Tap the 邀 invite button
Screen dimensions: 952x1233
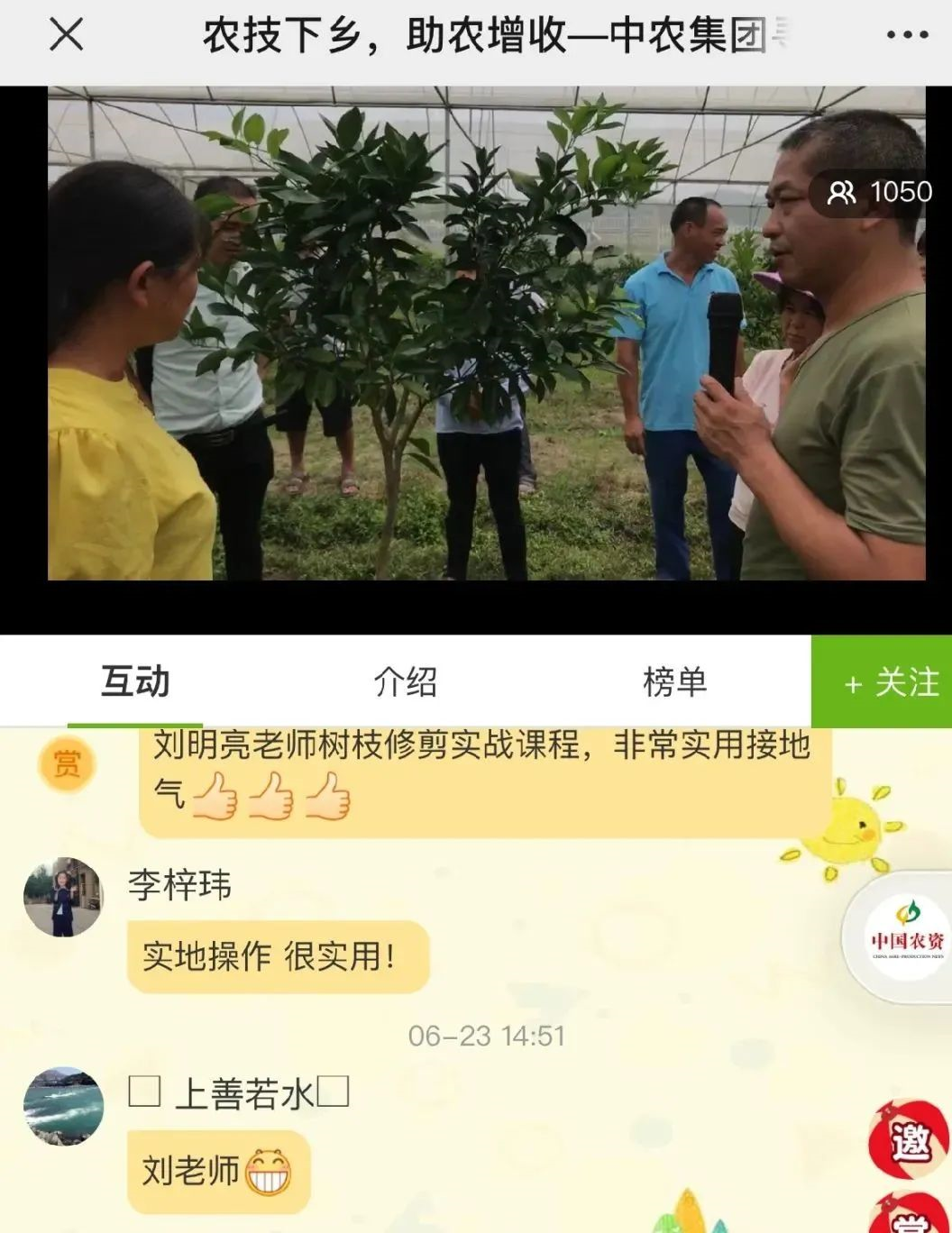[x=910, y=1141]
